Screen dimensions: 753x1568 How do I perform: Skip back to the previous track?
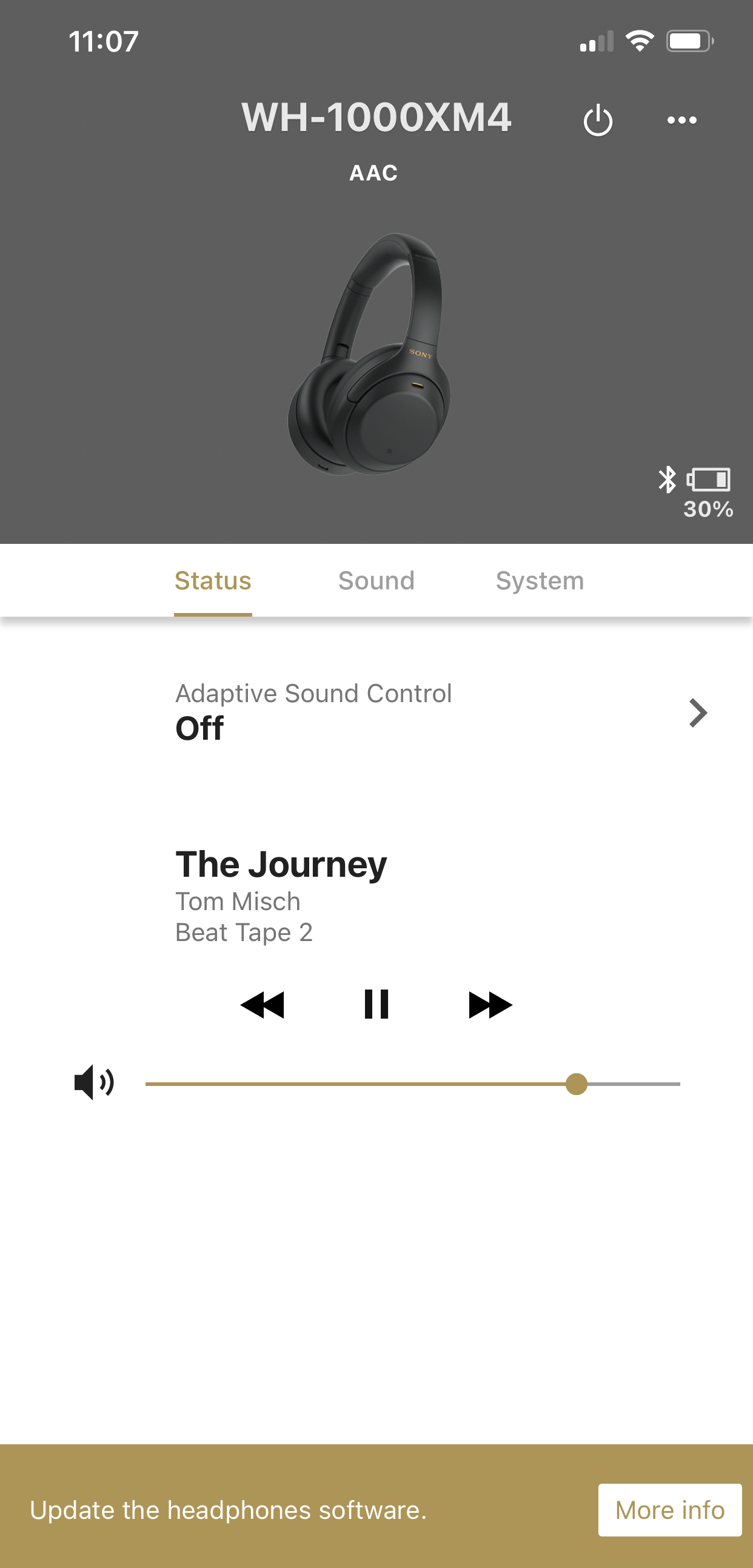coord(263,1004)
